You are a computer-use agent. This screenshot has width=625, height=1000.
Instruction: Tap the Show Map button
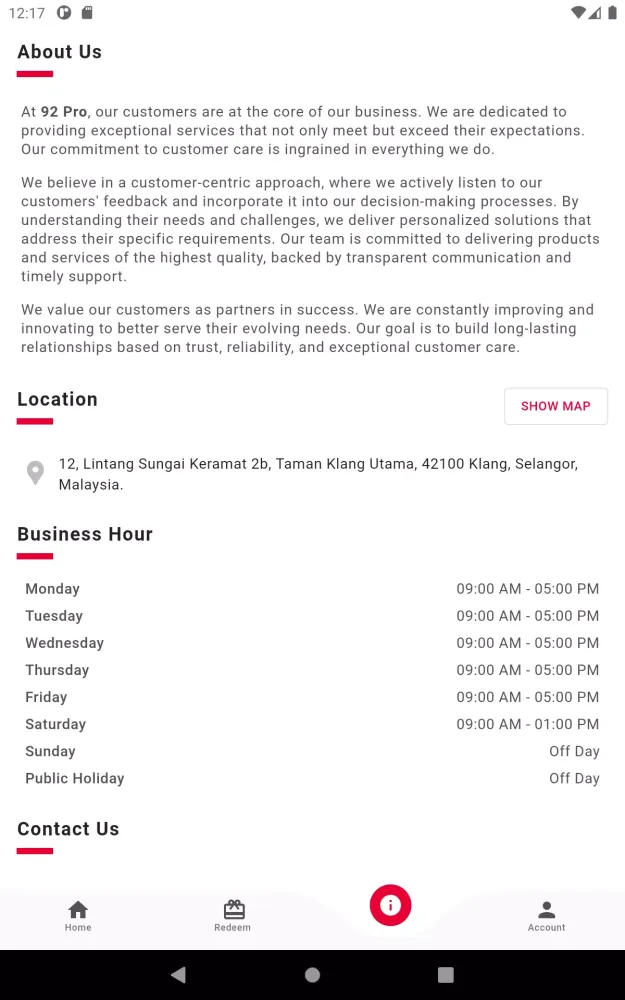(555, 406)
